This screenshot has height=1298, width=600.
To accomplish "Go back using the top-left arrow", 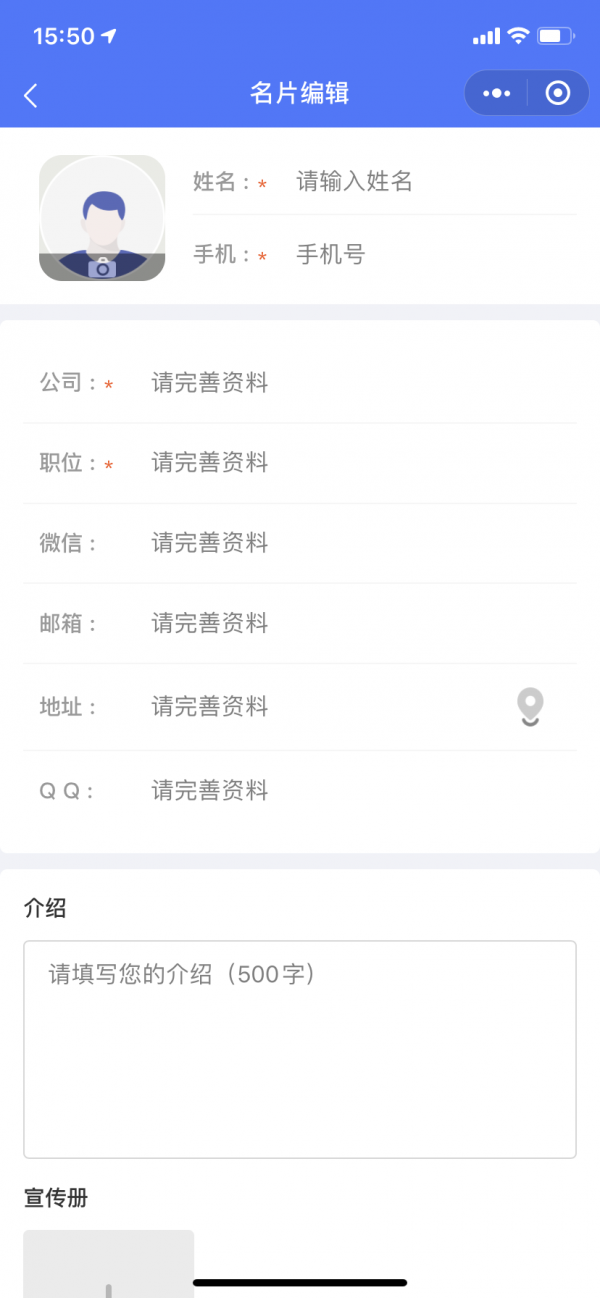I will [31, 95].
